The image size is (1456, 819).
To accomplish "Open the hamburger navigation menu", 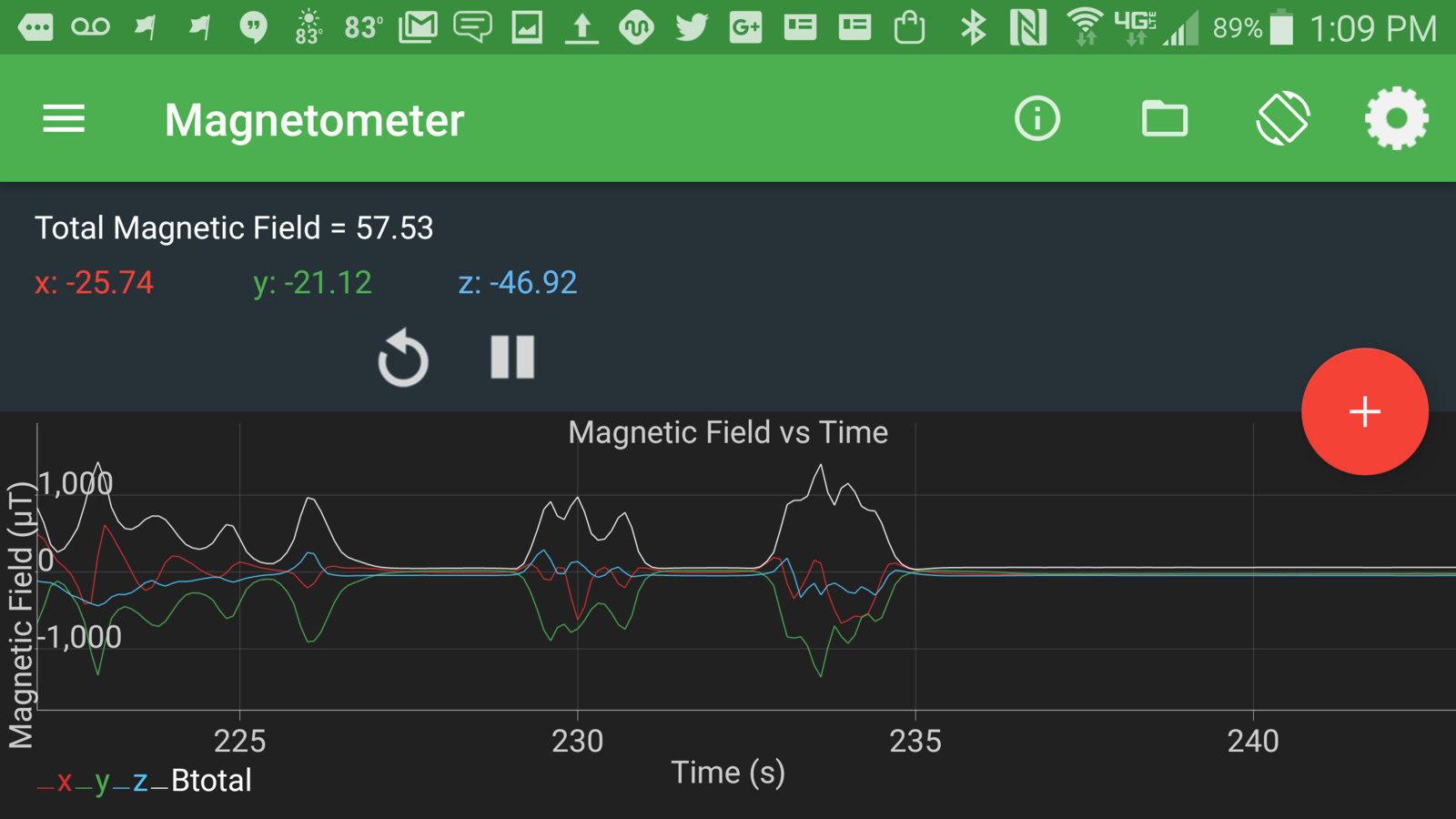I will [x=64, y=118].
